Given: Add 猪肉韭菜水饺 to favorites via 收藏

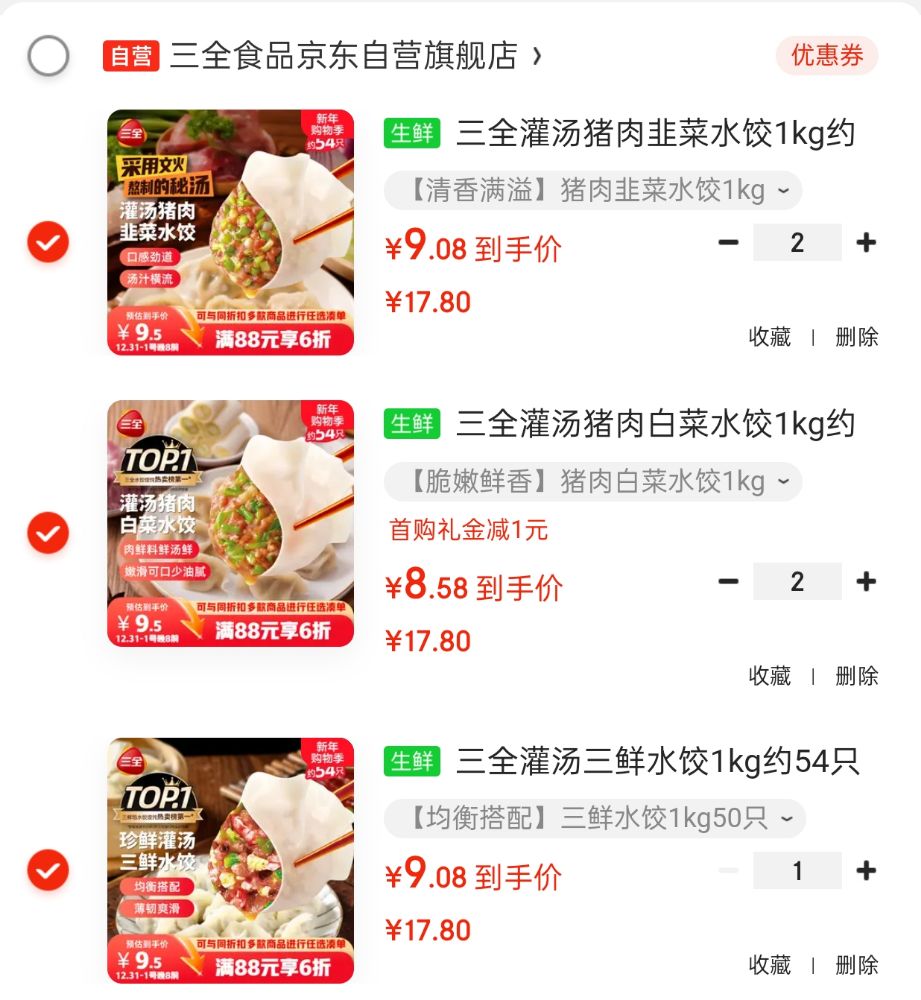Looking at the screenshot, I should 769,337.
